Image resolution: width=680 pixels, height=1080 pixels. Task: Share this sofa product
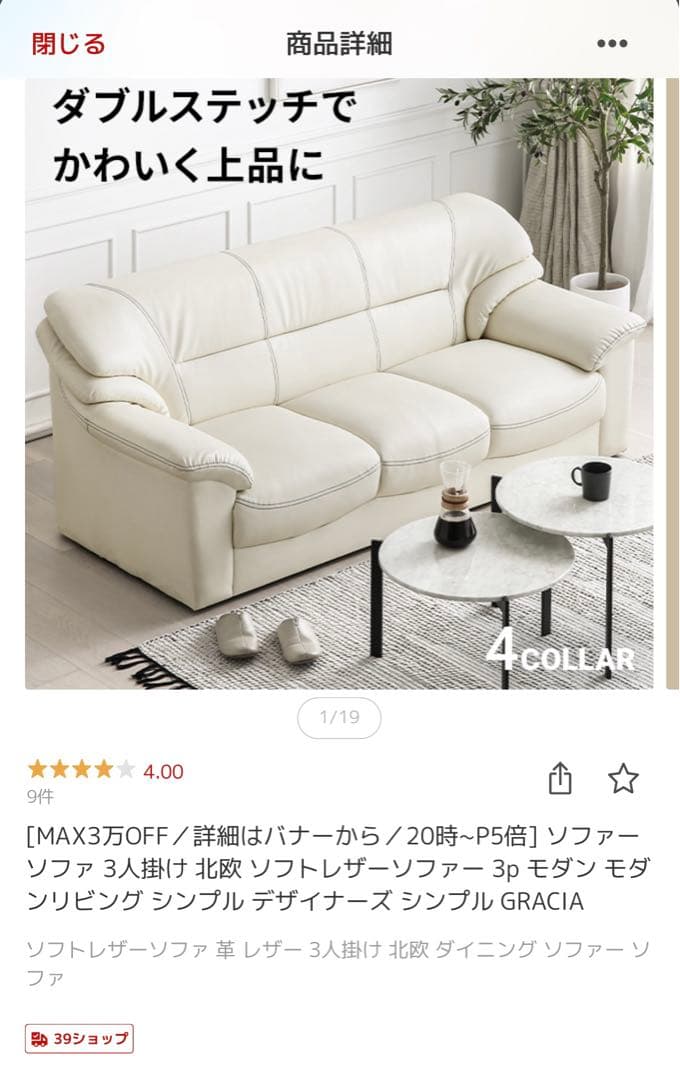point(560,778)
